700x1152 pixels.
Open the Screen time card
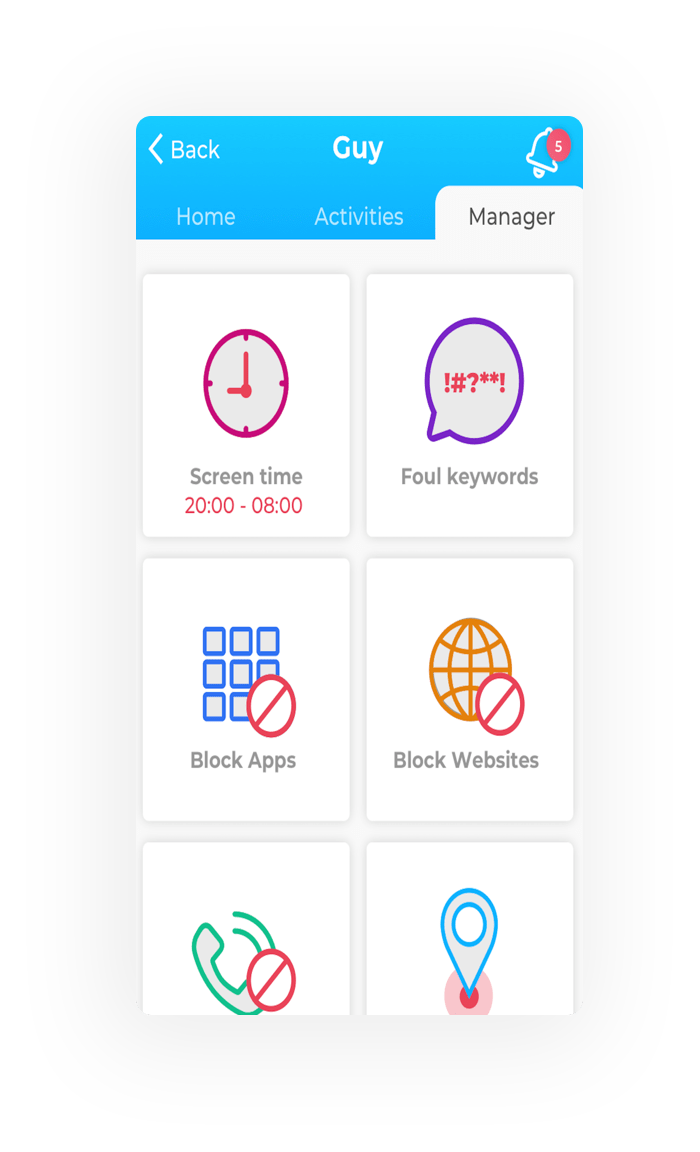[x=246, y=406]
